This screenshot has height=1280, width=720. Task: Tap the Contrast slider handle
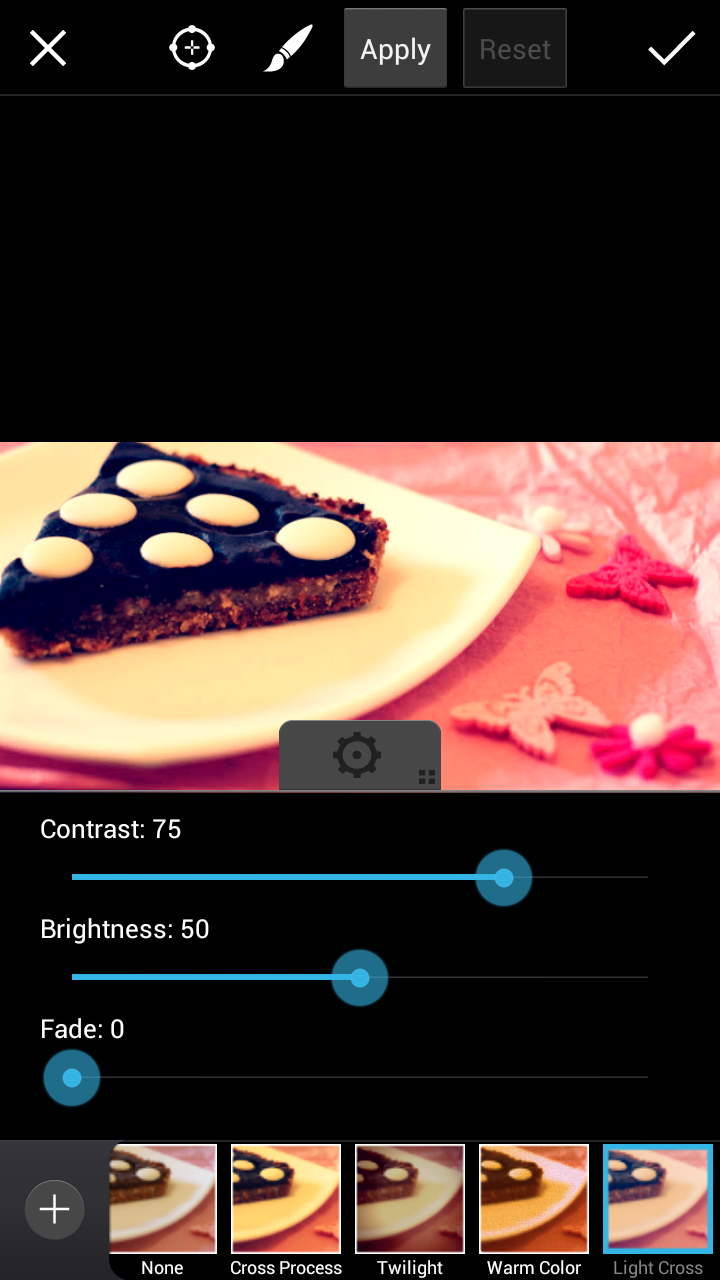tap(504, 878)
